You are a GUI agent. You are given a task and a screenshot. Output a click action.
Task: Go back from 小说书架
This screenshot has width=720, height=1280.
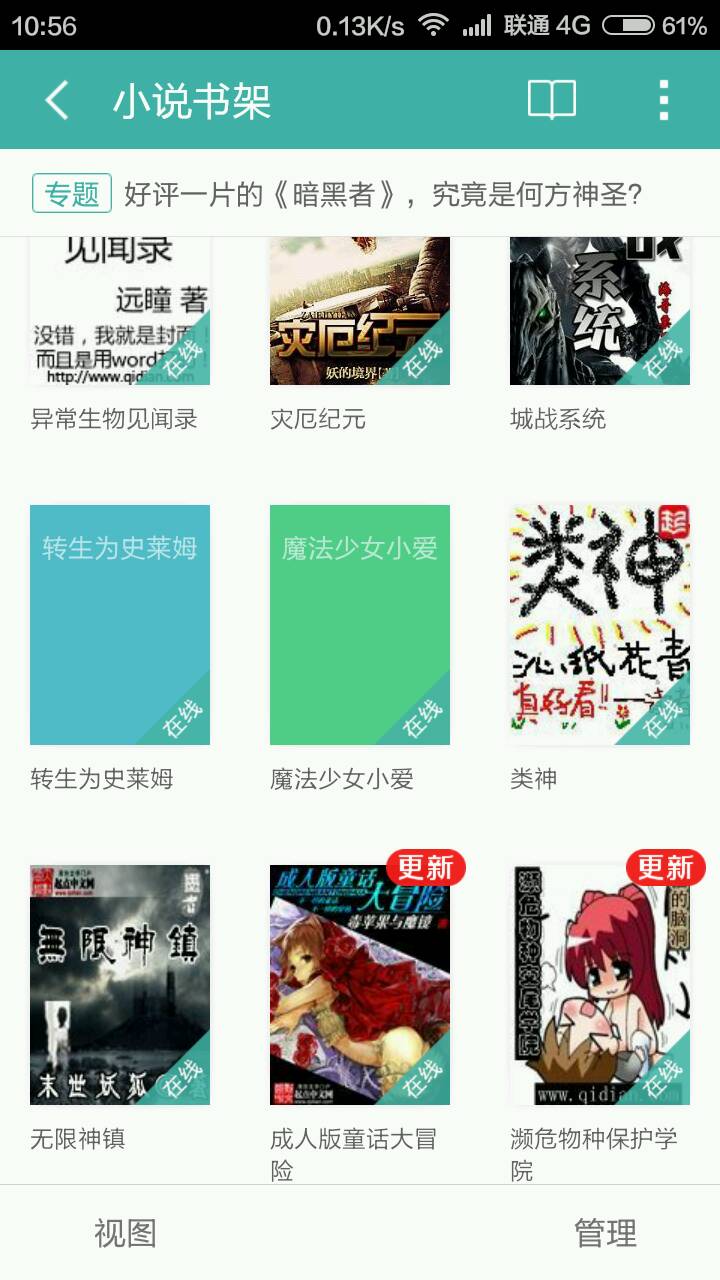[57, 101]
